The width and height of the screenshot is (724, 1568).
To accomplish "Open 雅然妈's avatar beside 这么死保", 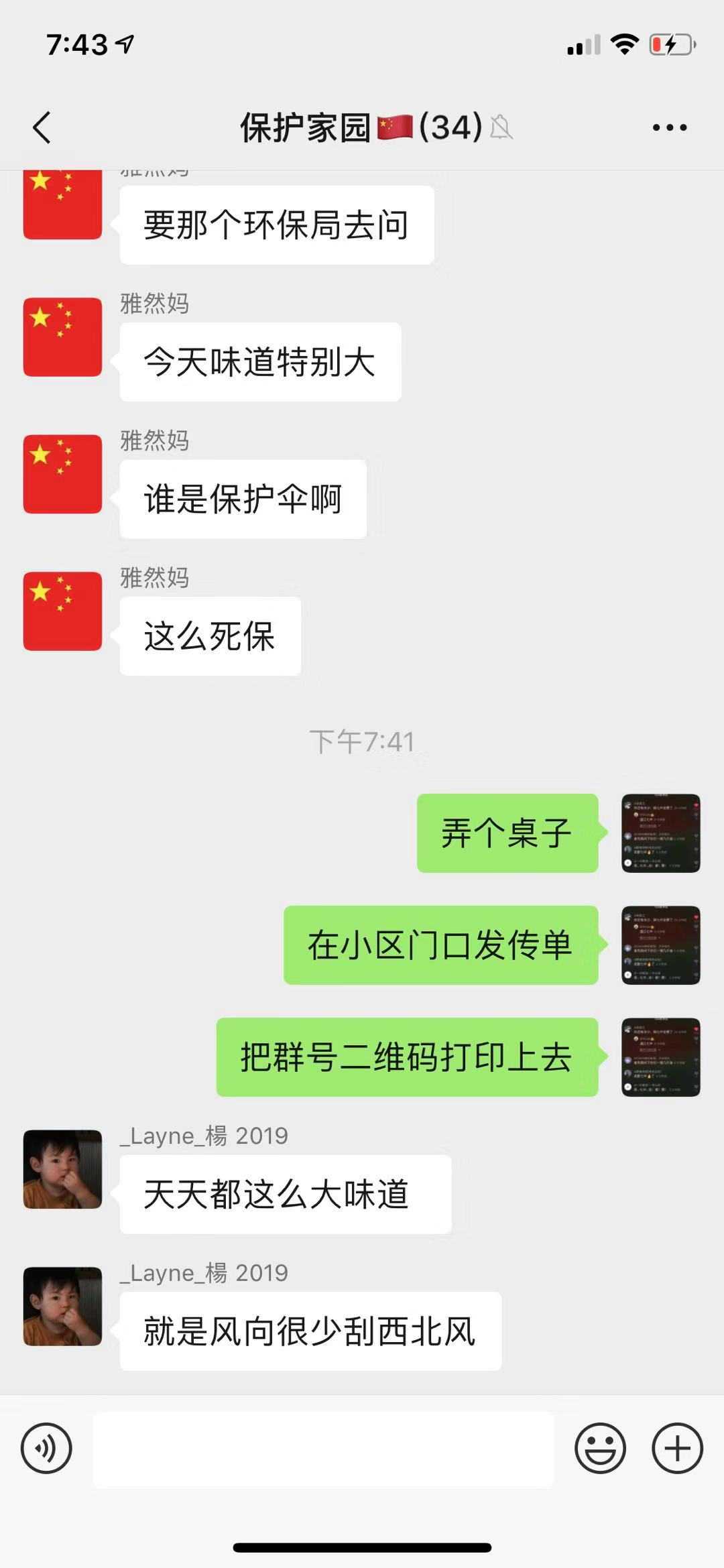I will click(62, 611).
